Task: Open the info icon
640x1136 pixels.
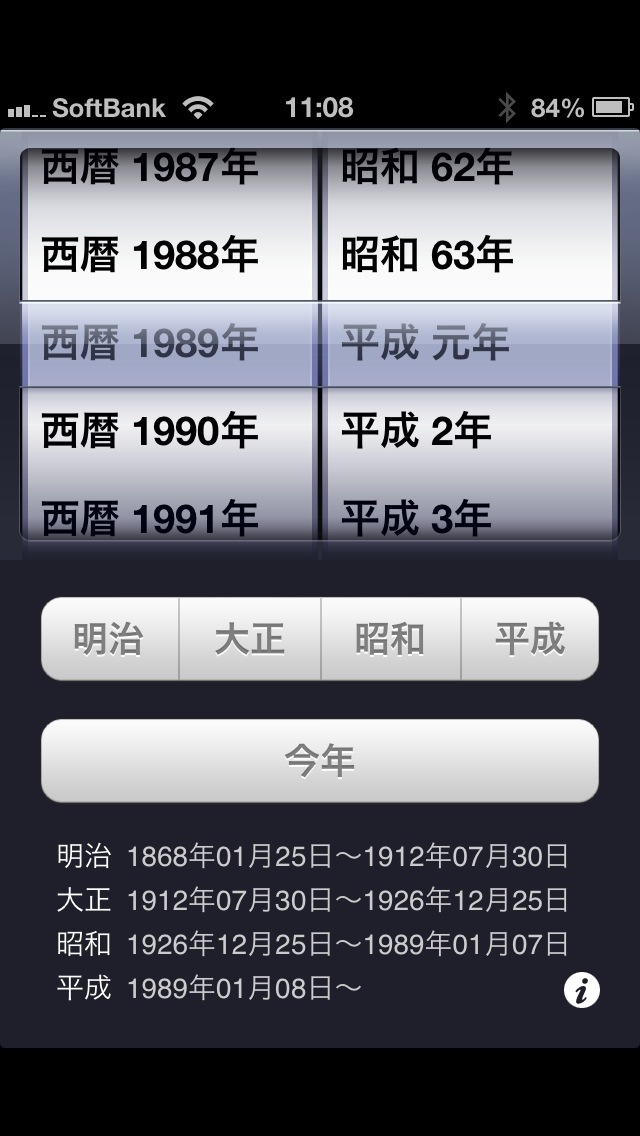Action: coord(582,990)
